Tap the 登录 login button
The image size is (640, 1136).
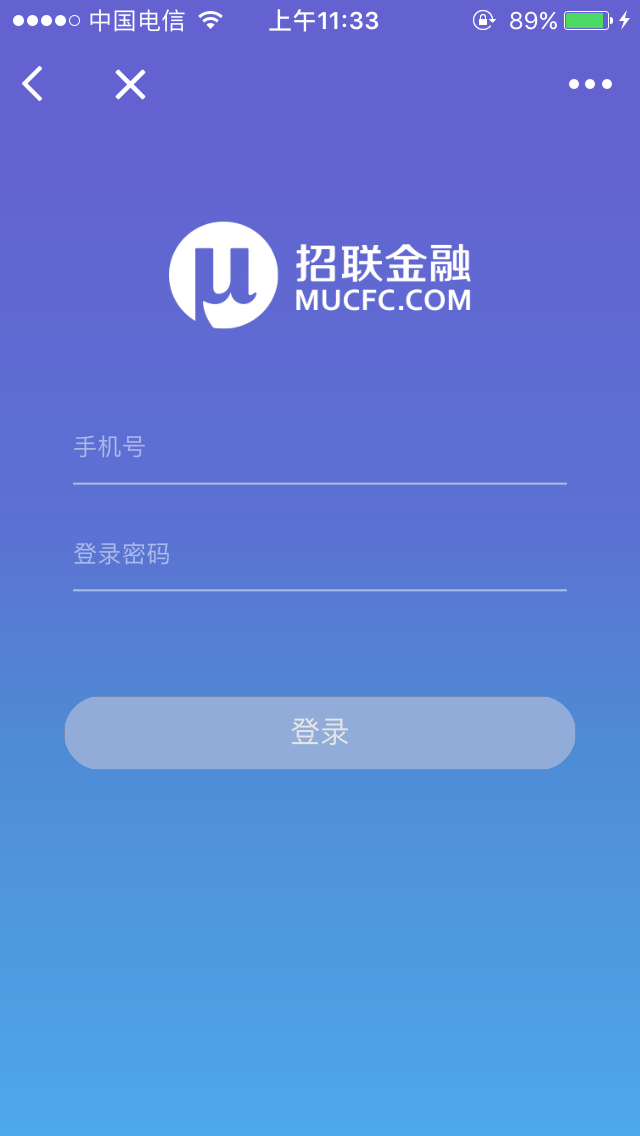click(320, 733)
